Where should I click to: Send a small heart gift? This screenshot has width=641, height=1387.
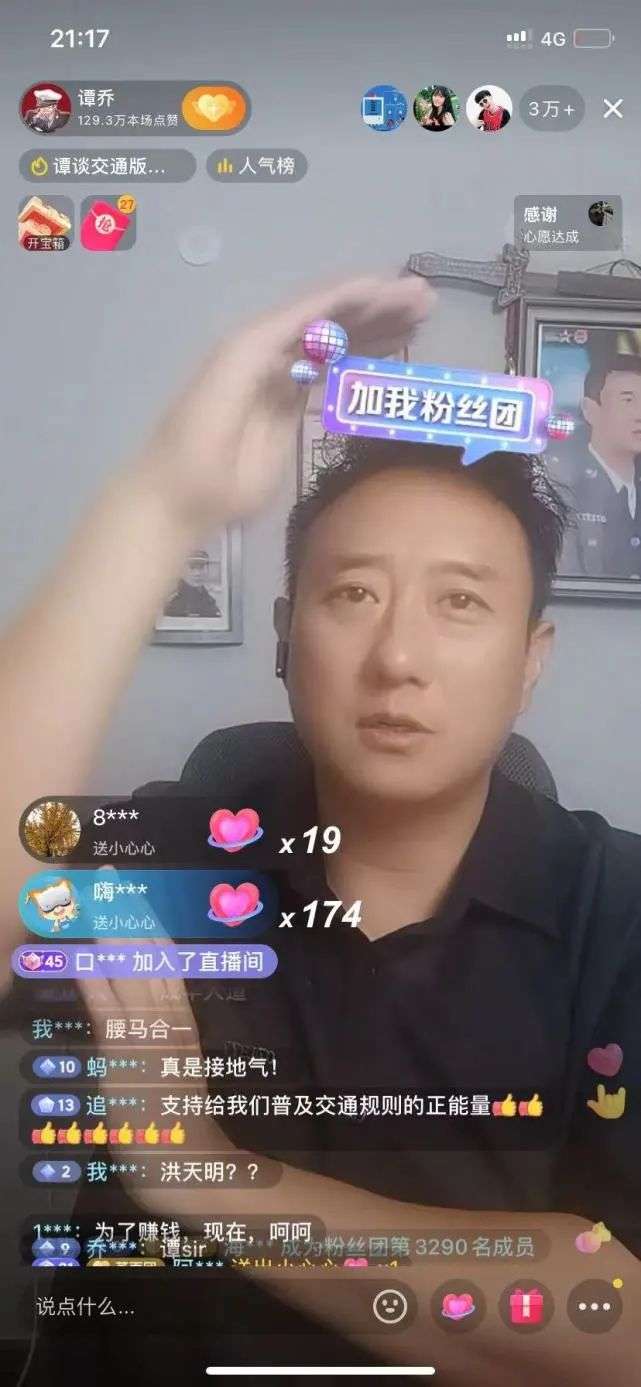point(458,1306)
